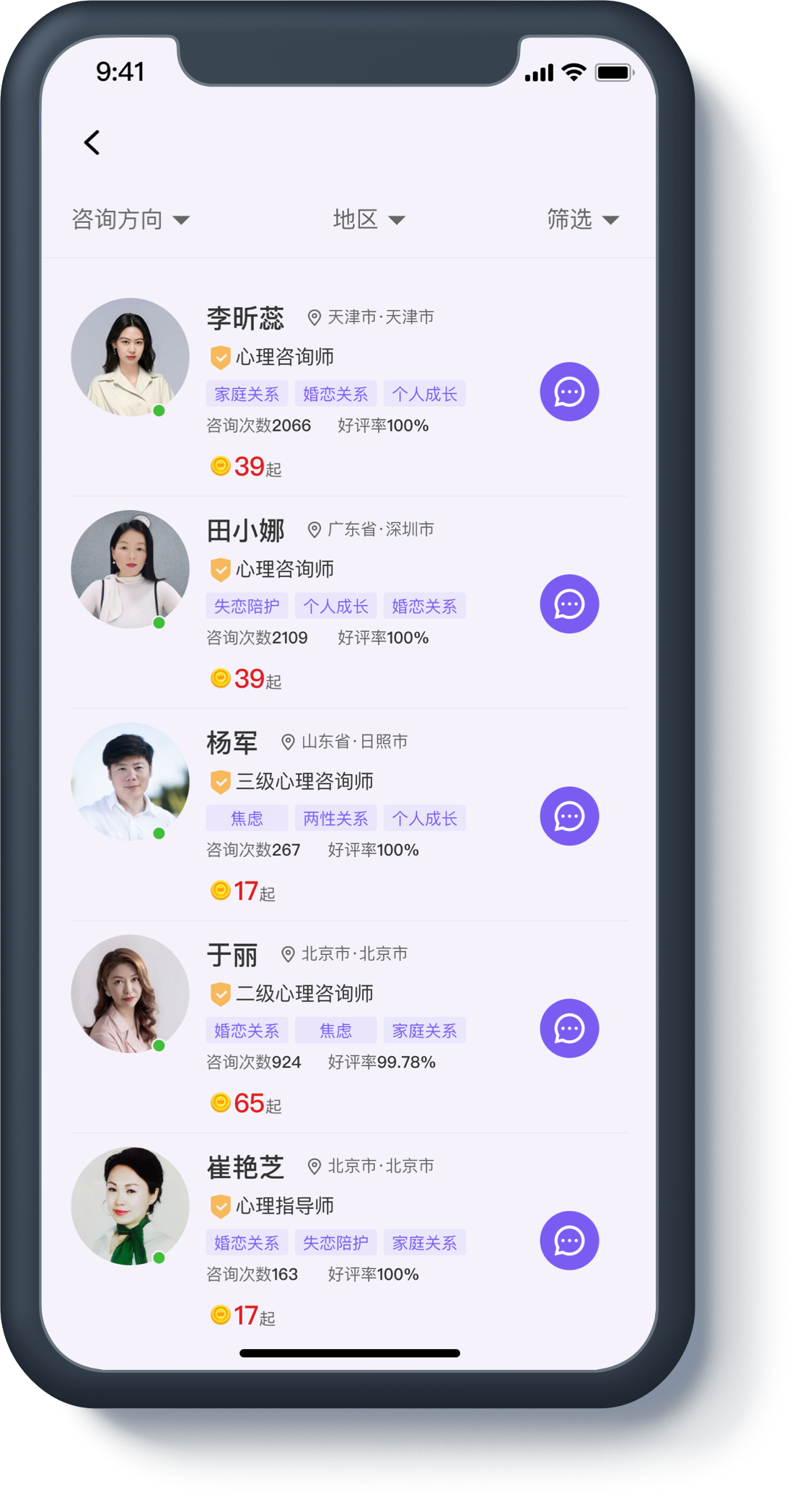
Task: Expand the 咨询方向 dropdown
Action: coord(131,219)
